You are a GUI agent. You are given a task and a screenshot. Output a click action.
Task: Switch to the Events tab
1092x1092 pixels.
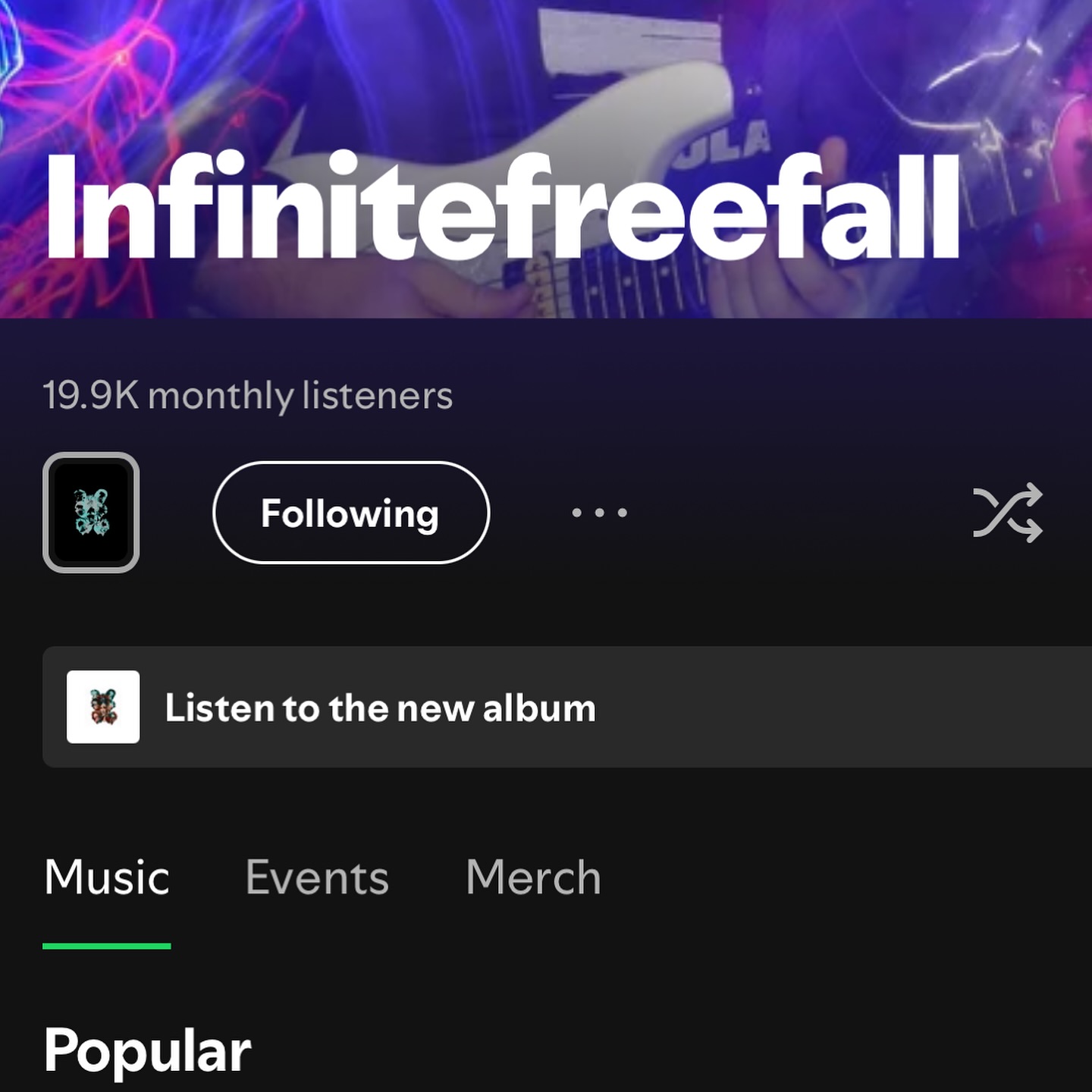coord(317,877)
